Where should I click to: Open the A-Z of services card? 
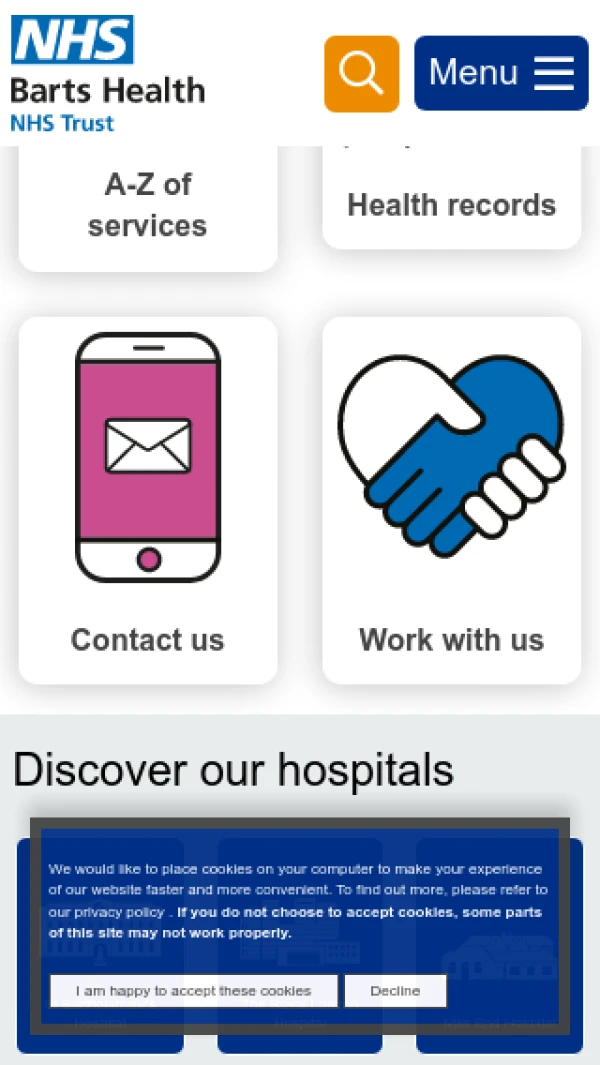click(148, 206)
